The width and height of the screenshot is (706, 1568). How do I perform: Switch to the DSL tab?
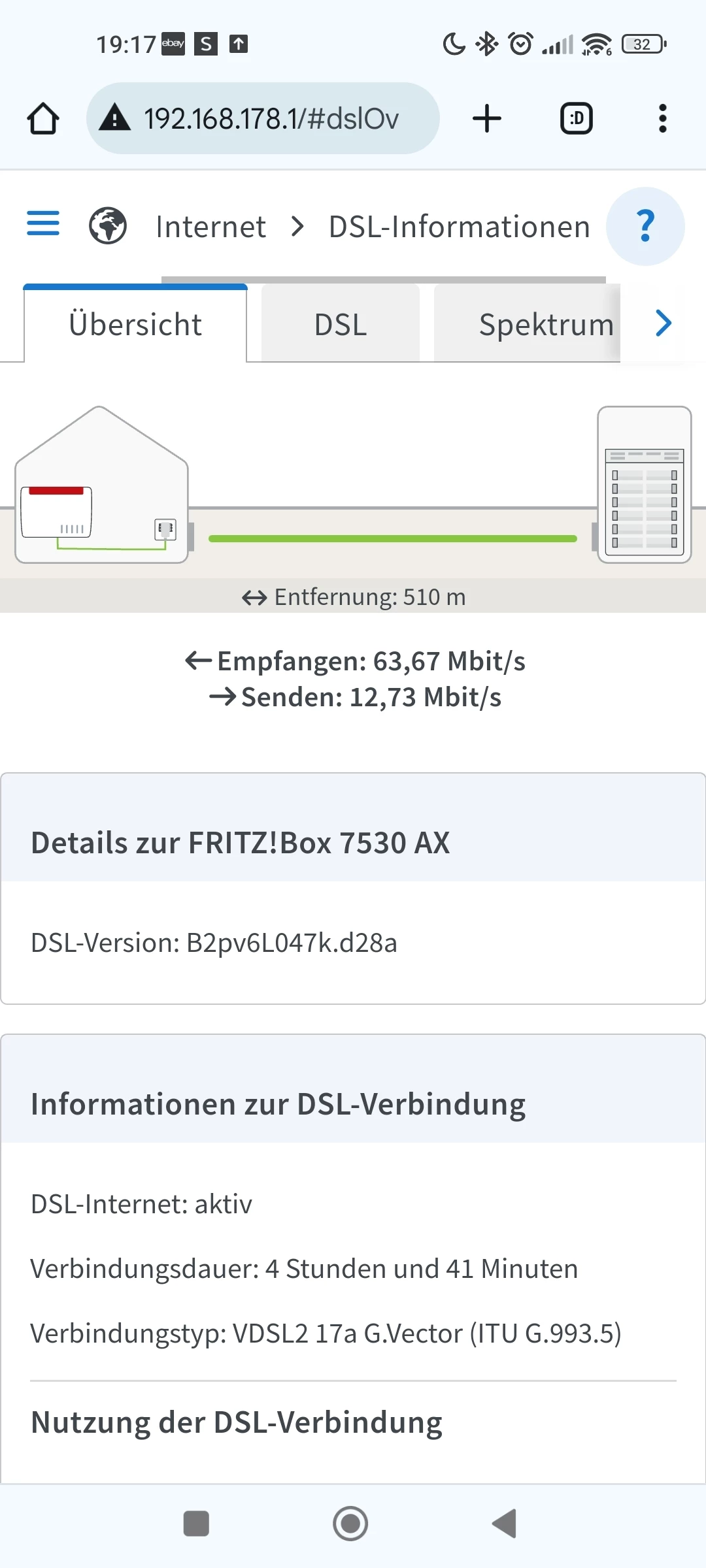(x=341, y=325)
